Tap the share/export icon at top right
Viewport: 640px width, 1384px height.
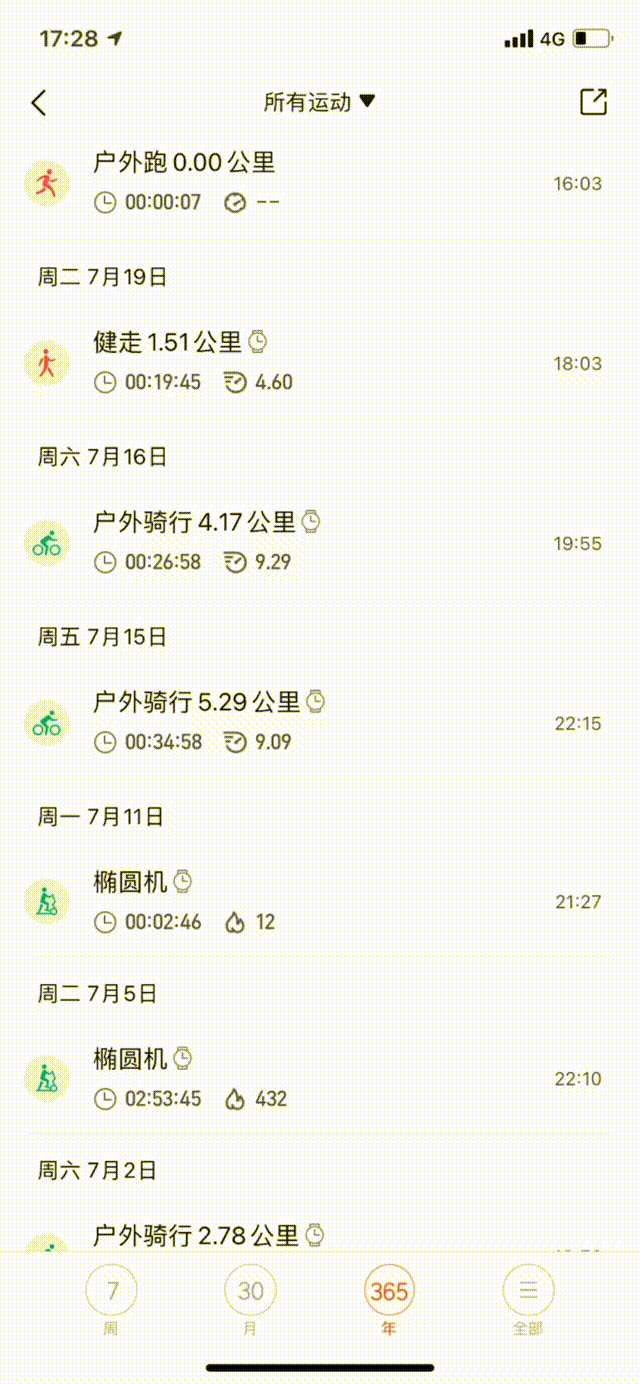[593, 101]
